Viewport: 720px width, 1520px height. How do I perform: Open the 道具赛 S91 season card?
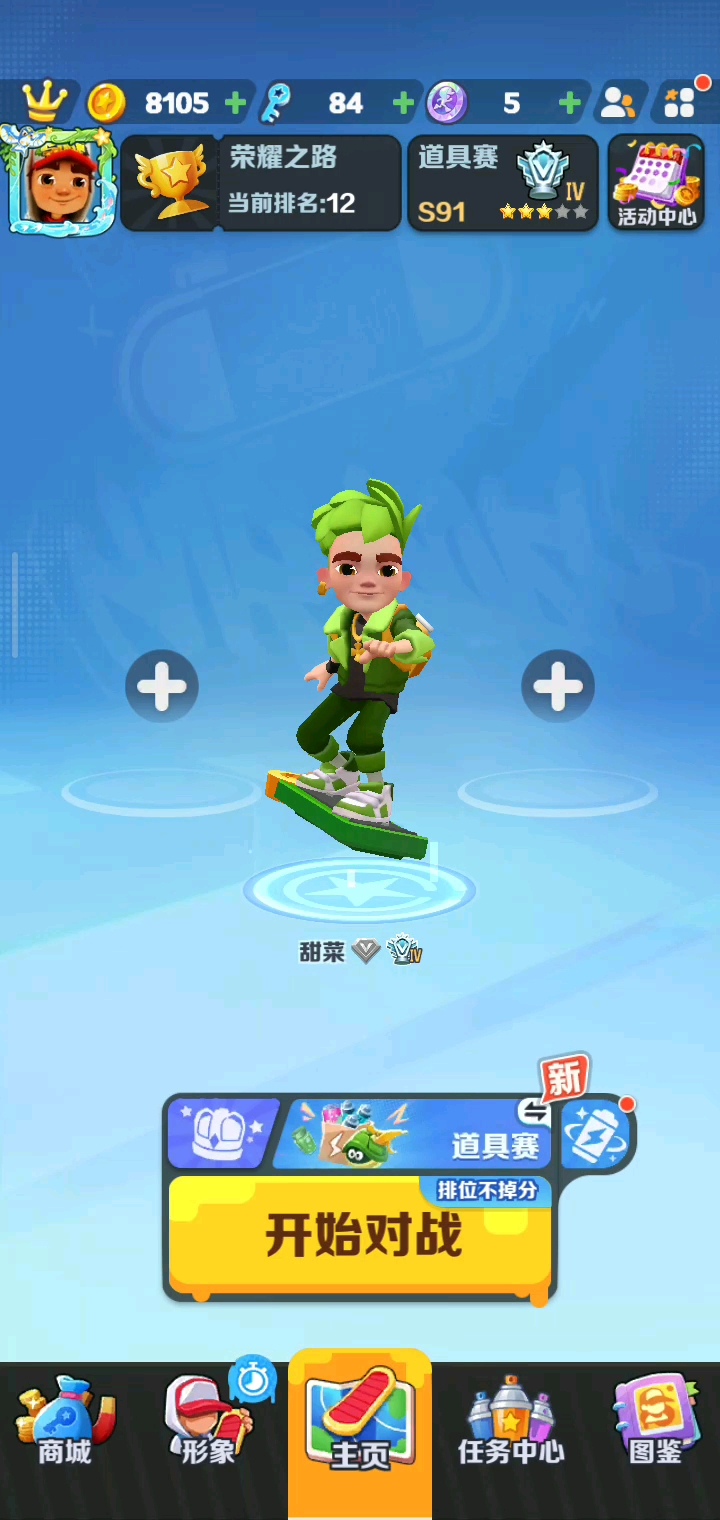[x=502, y=184]
